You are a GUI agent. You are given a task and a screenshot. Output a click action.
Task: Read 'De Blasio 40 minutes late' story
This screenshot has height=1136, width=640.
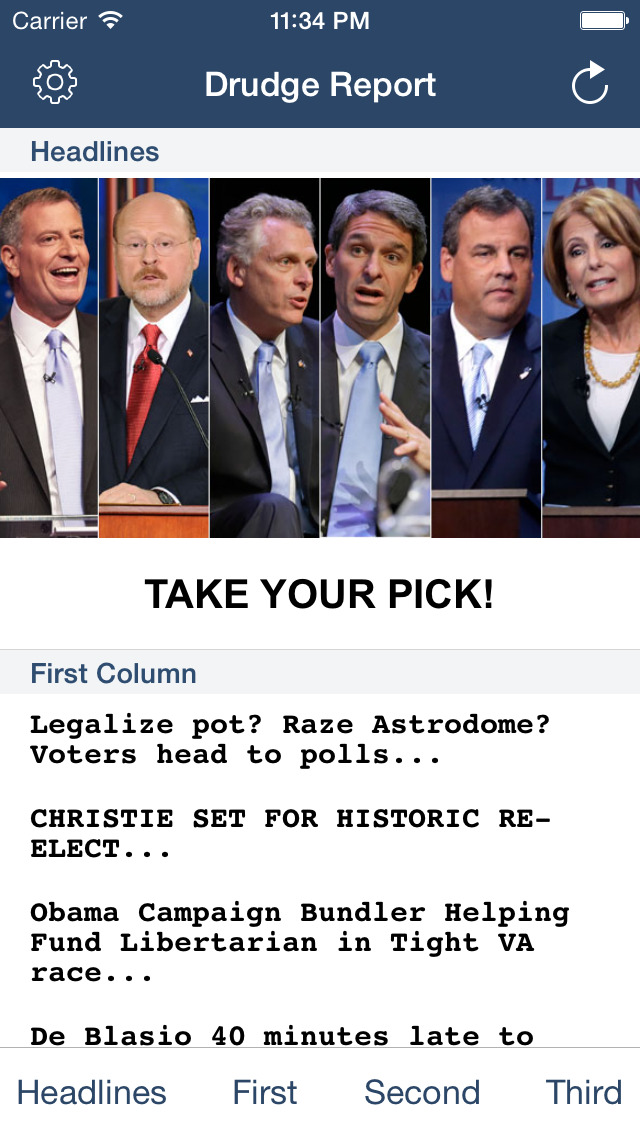pos(282,1034)
